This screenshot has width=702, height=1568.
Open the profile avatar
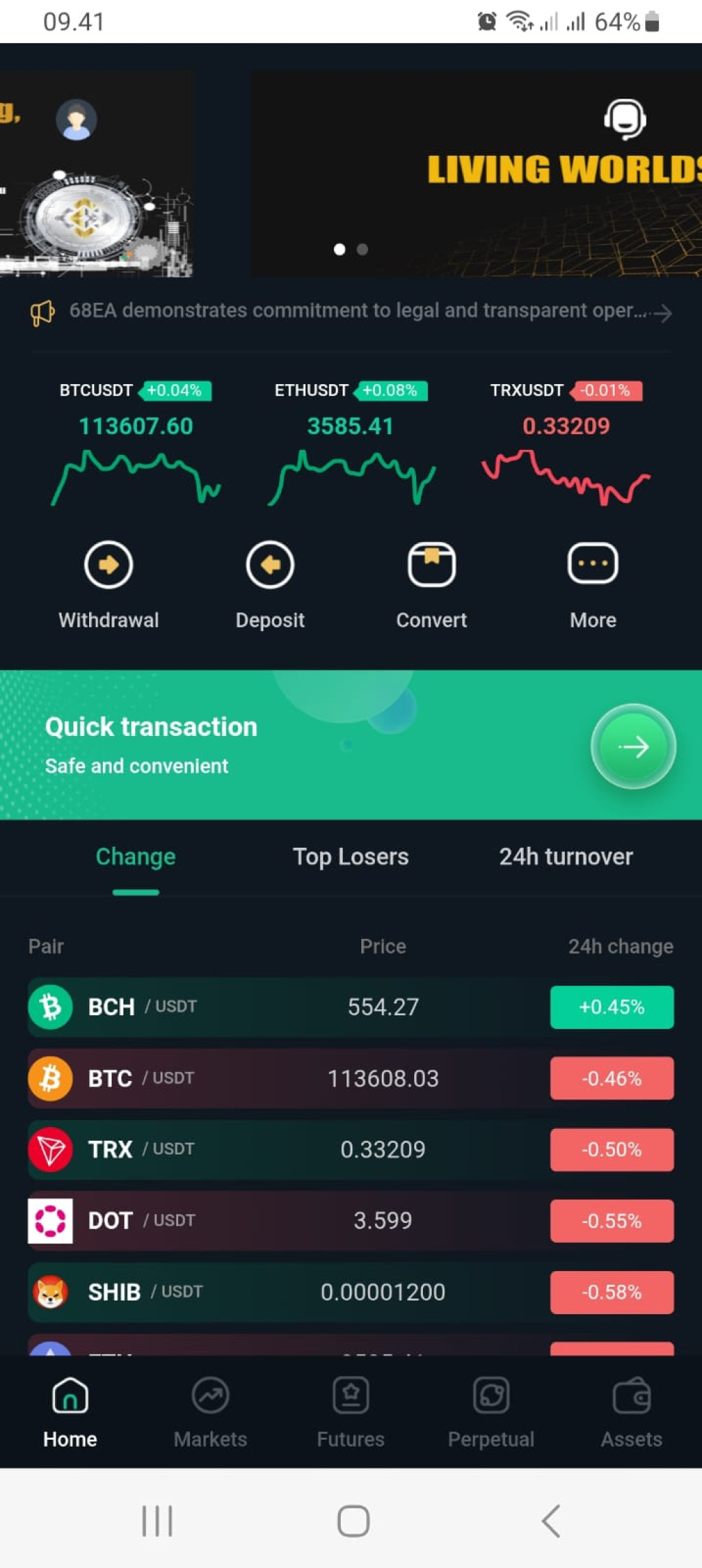[x=76, y=120]
